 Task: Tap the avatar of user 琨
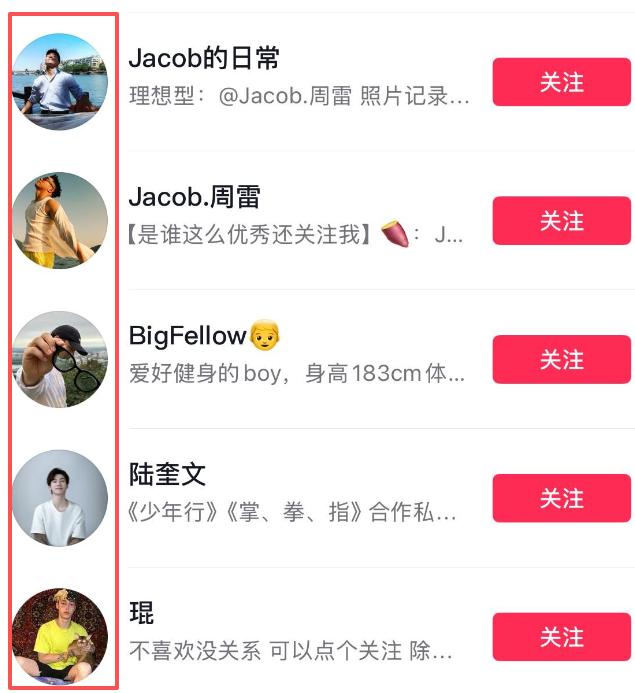60,636
